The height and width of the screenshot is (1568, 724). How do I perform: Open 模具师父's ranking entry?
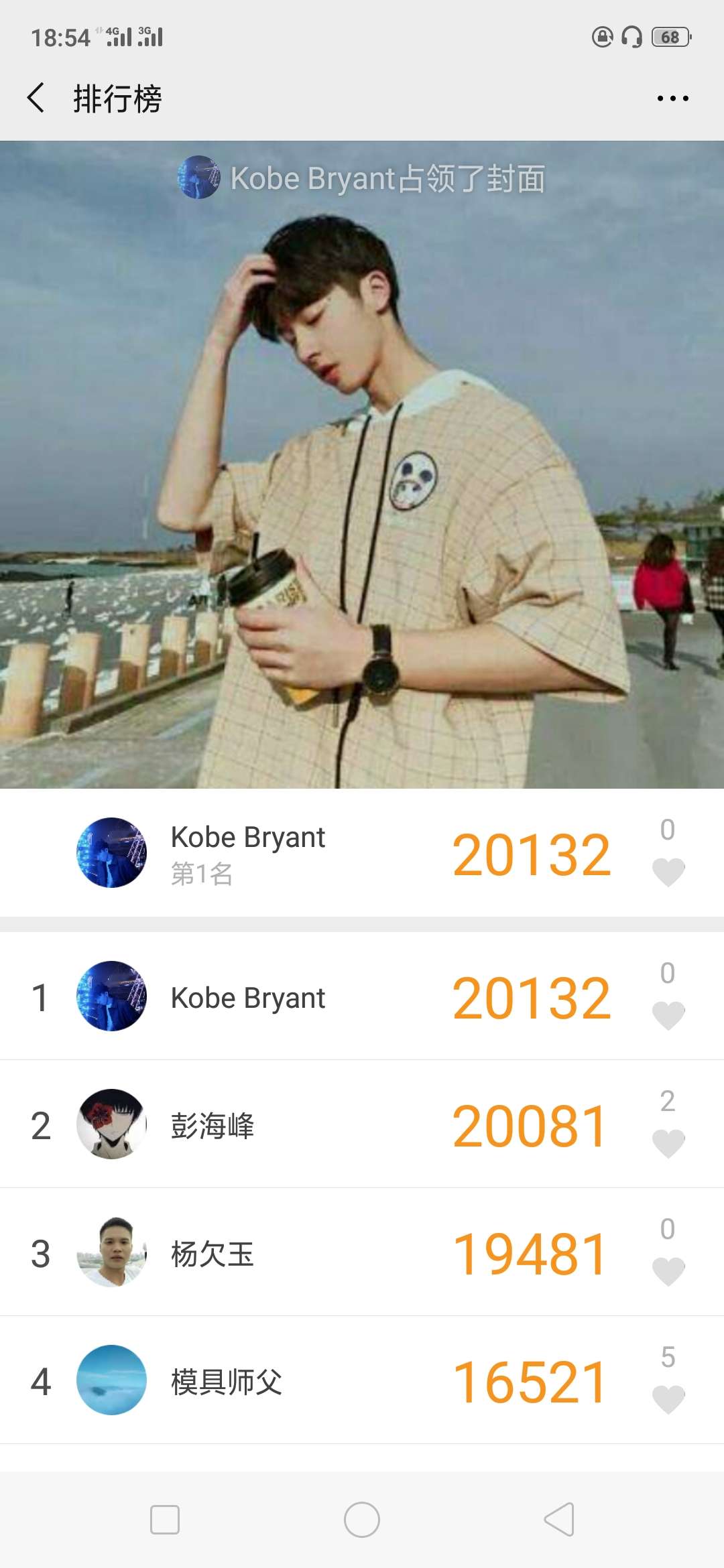click(268, 1380)
